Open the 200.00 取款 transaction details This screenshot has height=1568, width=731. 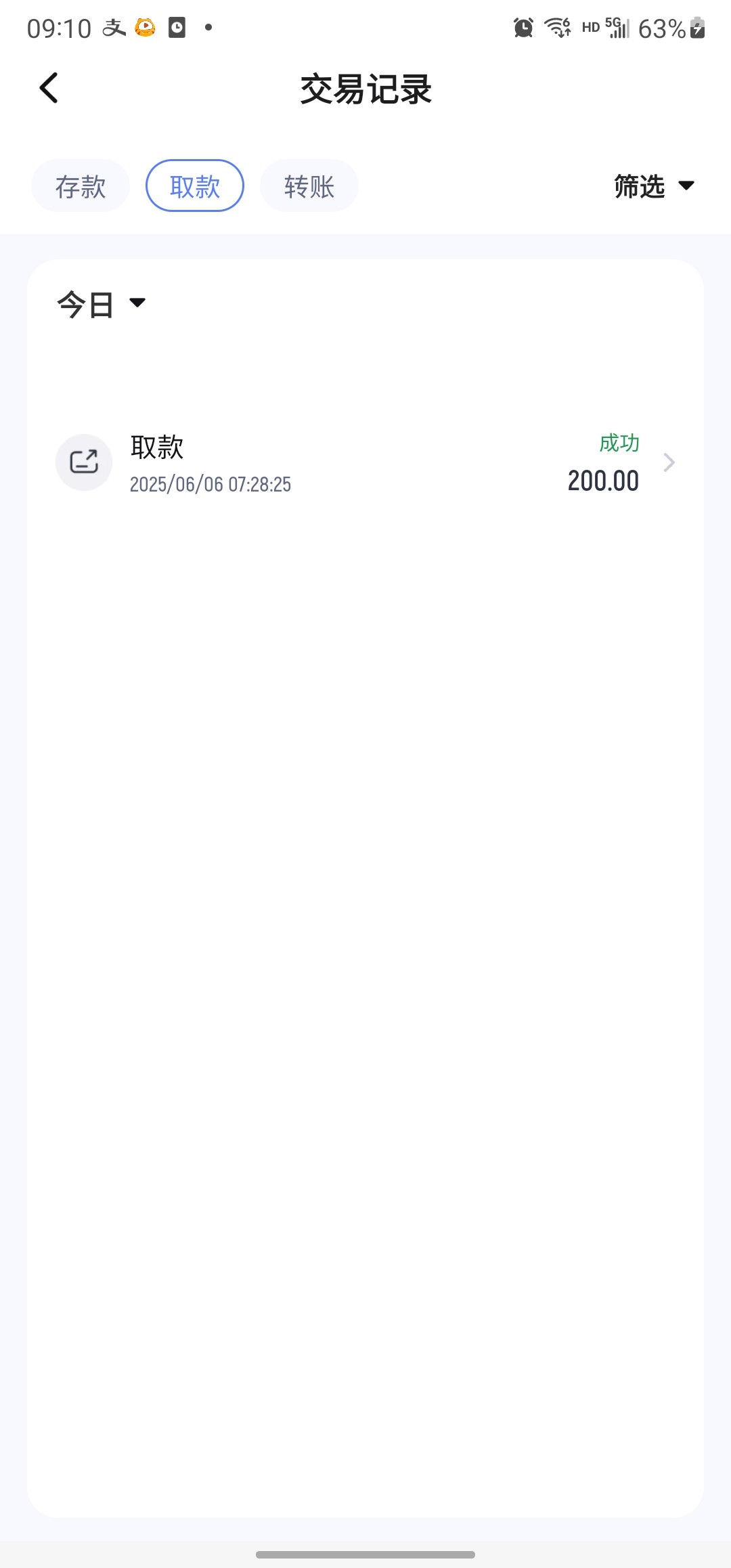(365, 463)
